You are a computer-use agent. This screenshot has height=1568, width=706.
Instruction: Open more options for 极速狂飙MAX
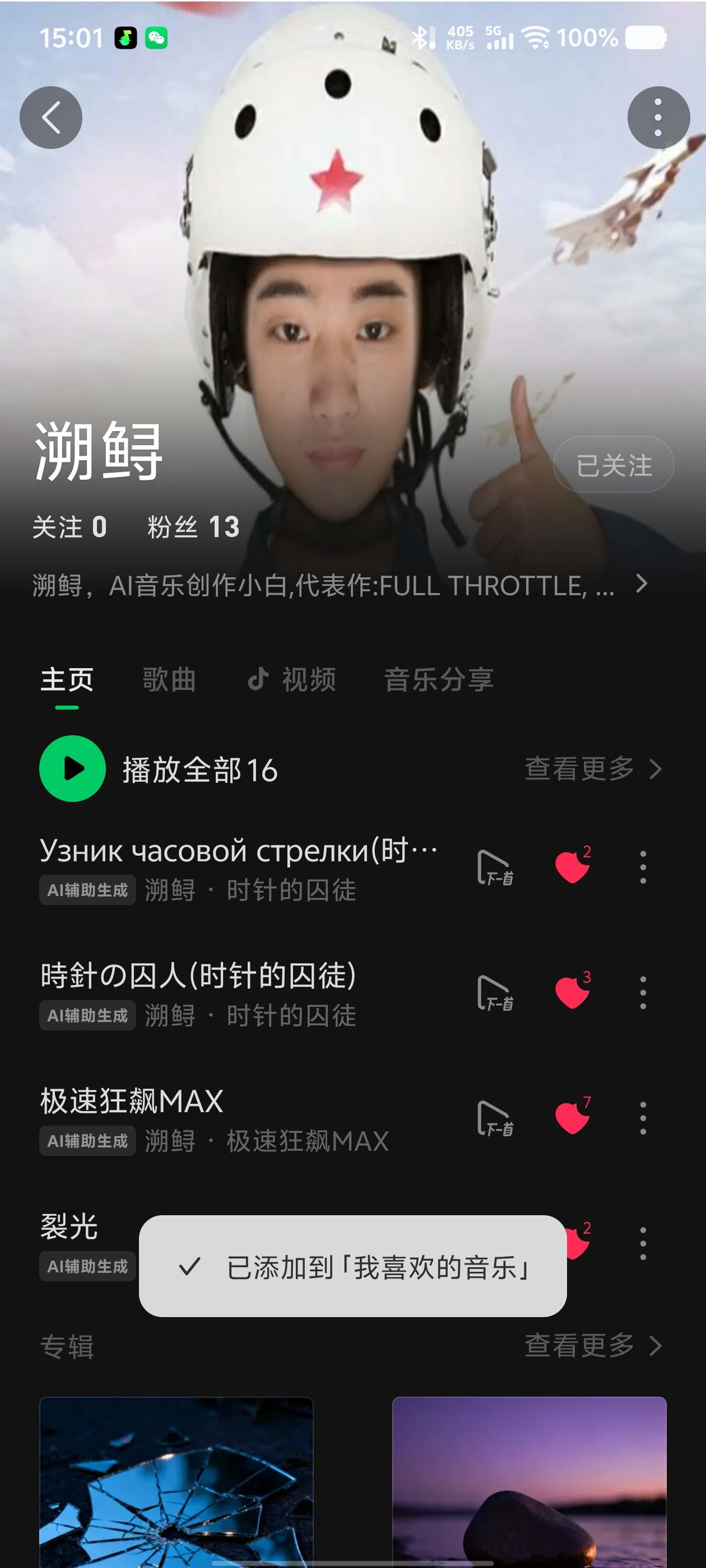(642, 1117)
